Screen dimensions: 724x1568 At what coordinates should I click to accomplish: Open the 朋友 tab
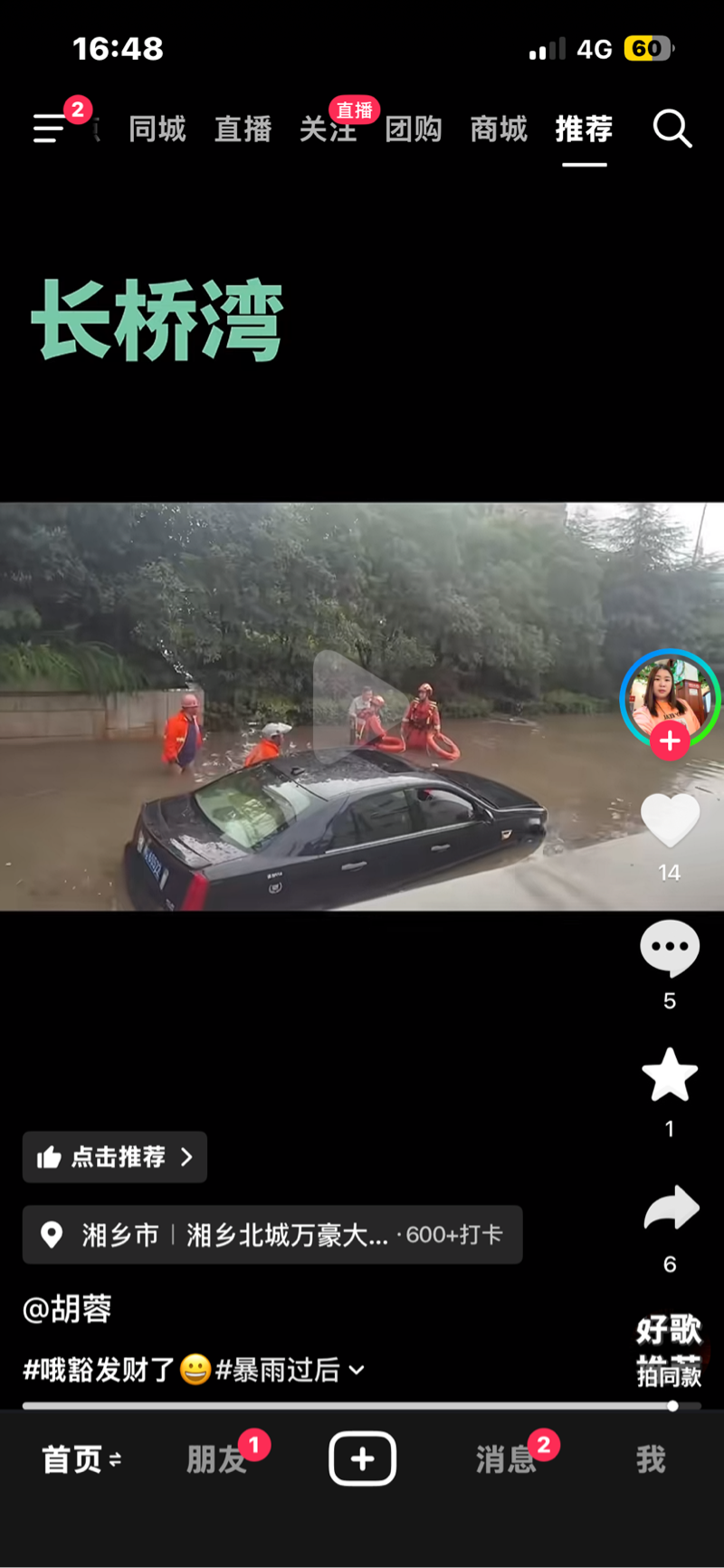(x=216, y=1459)
